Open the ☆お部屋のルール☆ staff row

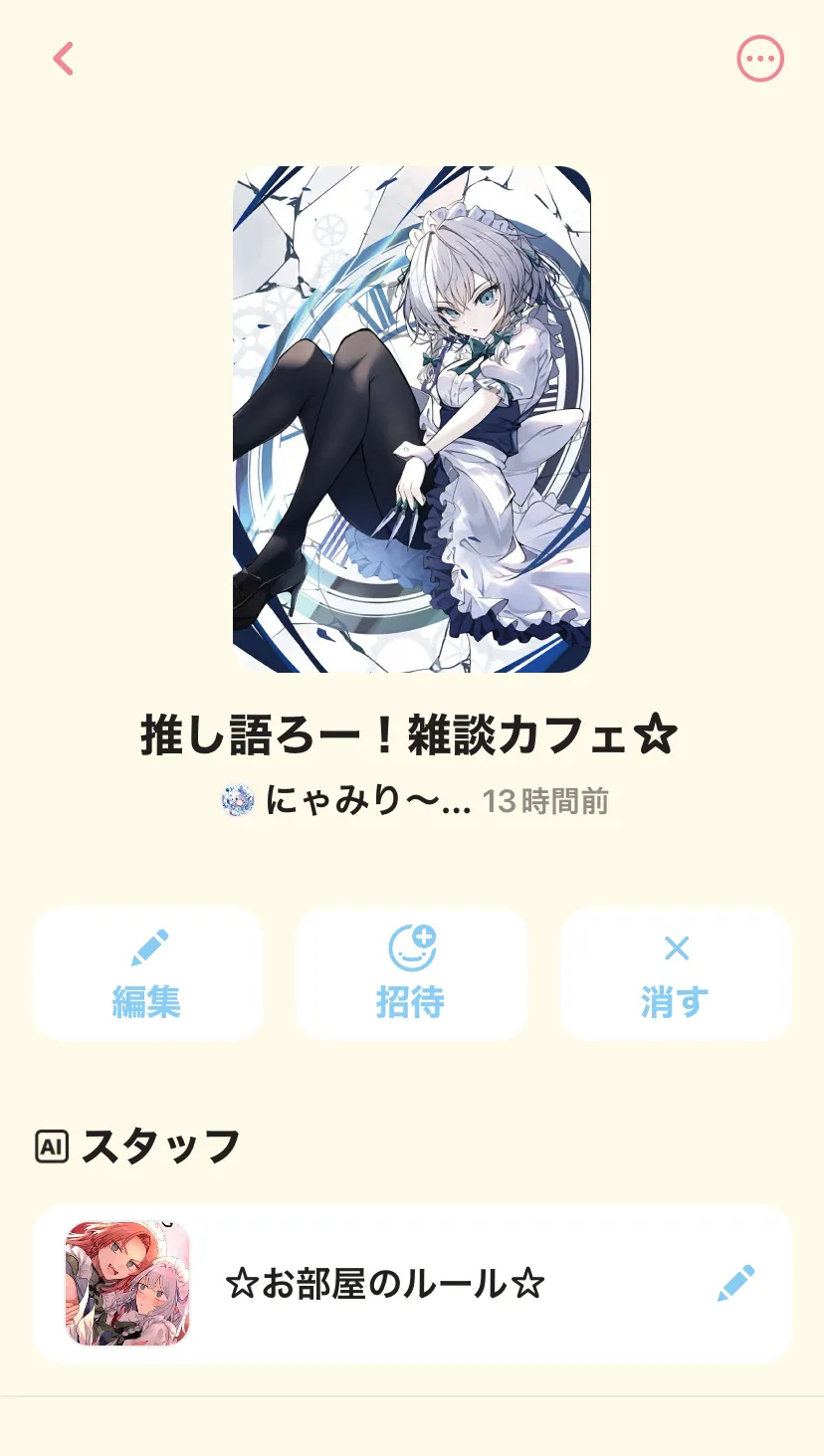tap(412, 1284)
